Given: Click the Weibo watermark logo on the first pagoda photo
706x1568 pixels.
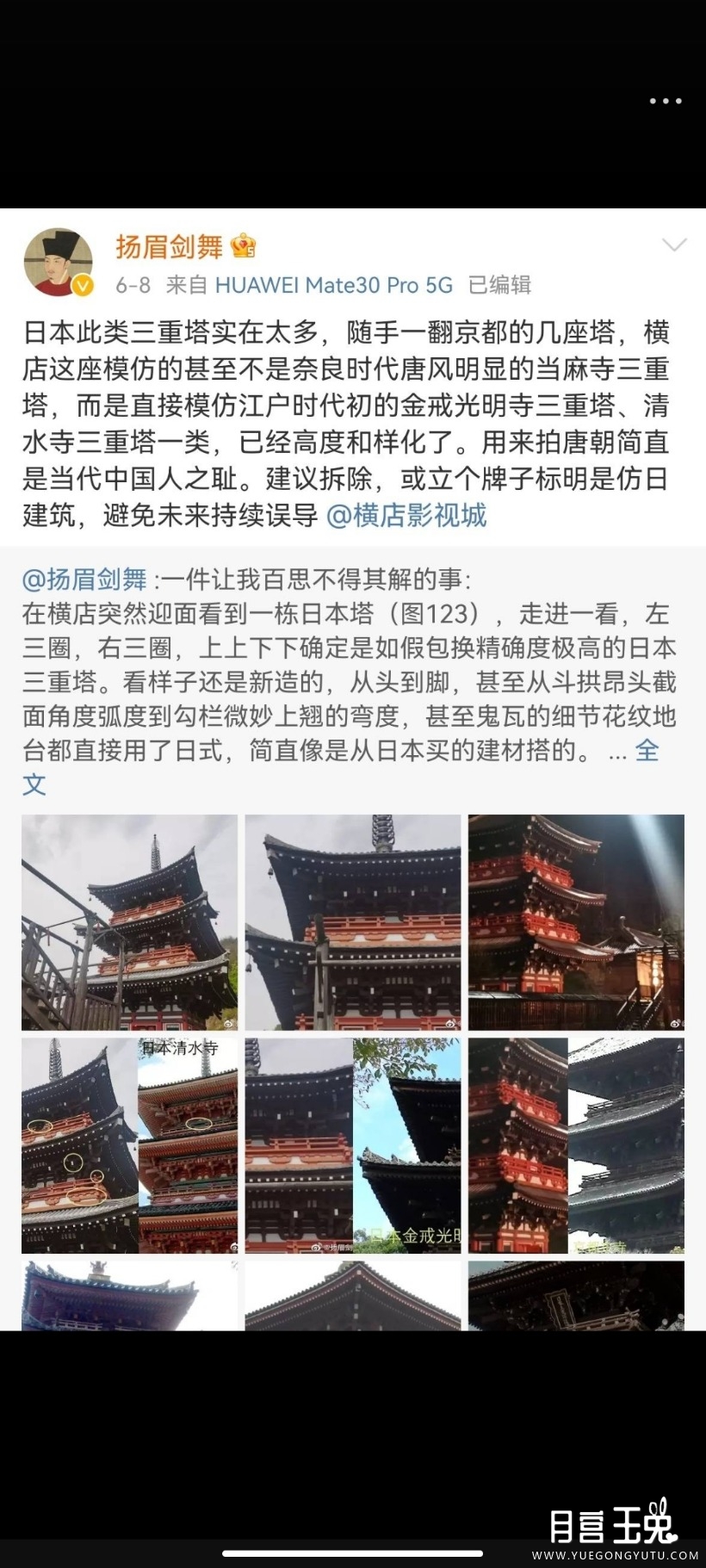Looking at the screenshot, I should pos(226,1023).
